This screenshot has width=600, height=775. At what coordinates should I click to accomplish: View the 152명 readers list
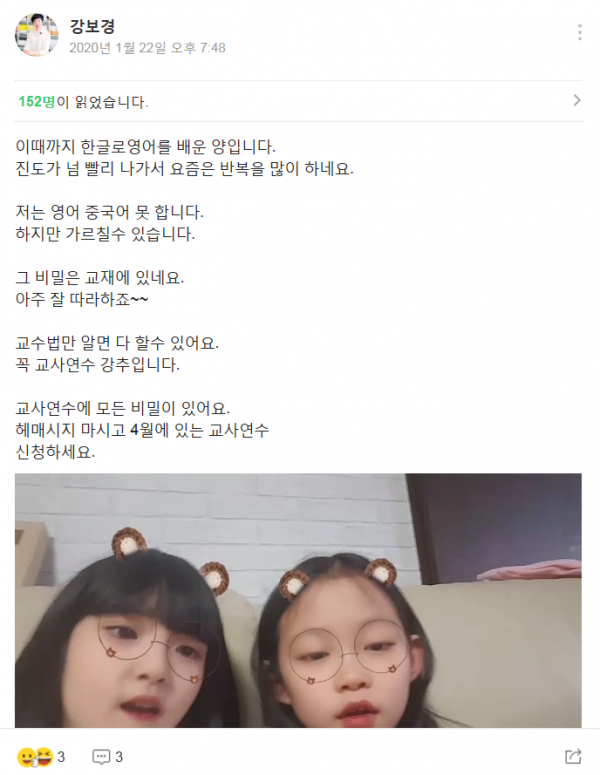[x=299, y=101]
